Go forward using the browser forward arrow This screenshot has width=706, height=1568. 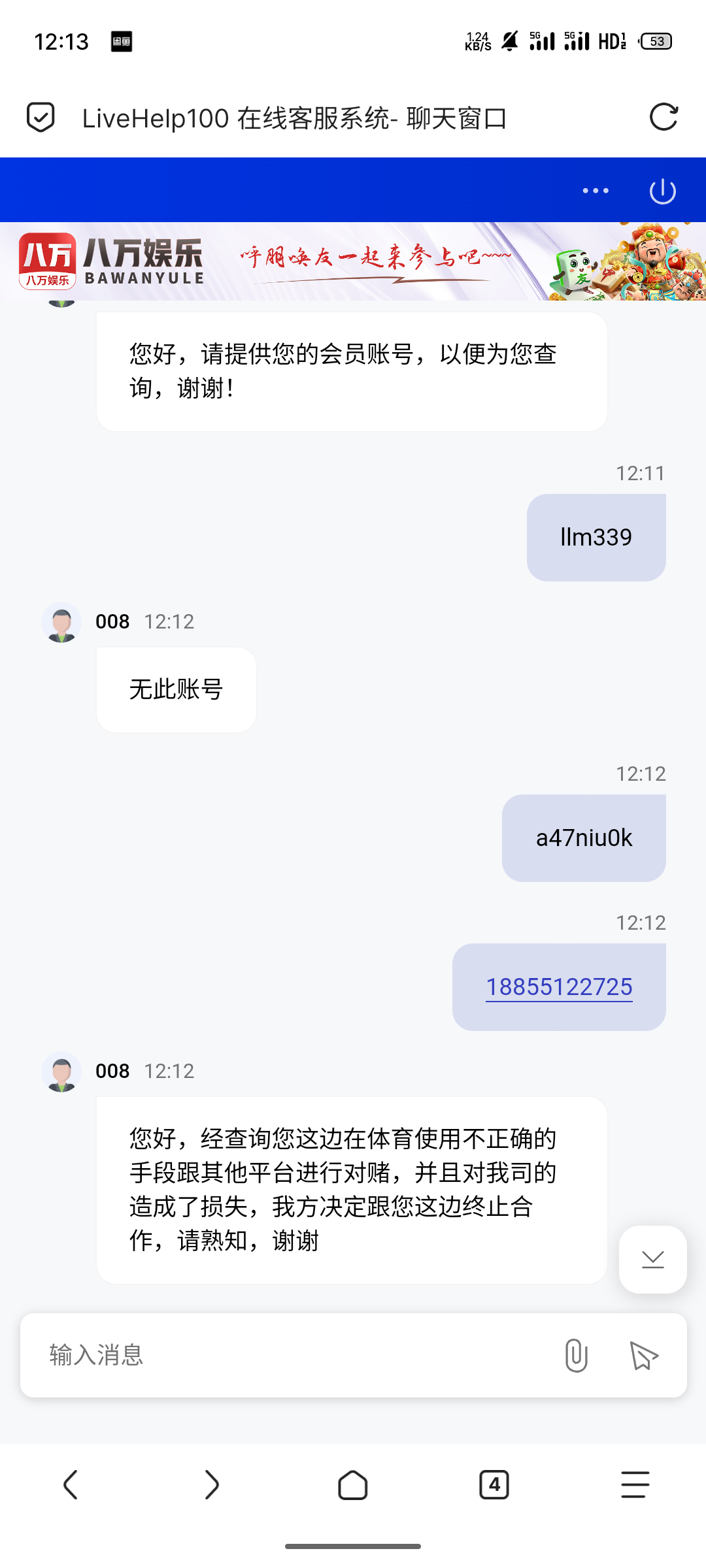(x=211, y=1486)
